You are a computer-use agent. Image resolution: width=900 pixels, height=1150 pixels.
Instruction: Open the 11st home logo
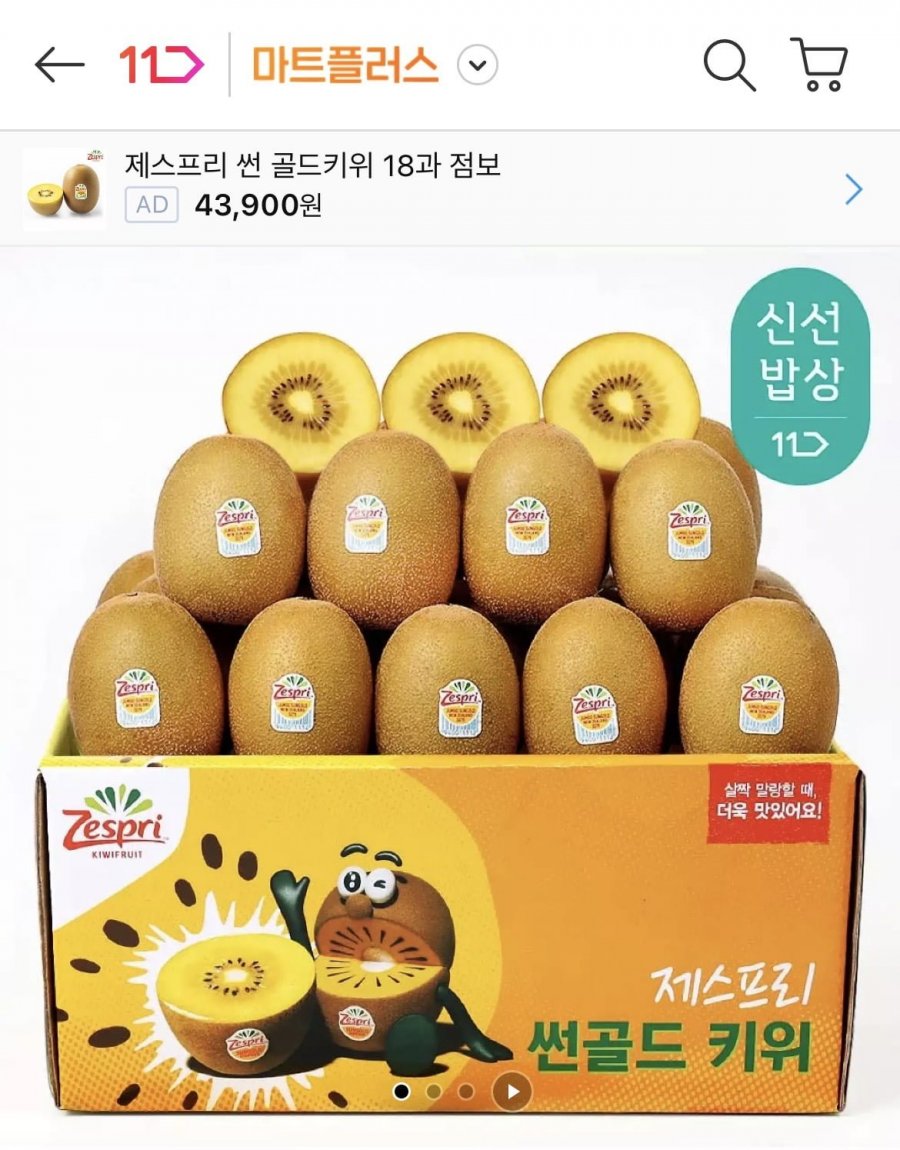click(161, 65)
